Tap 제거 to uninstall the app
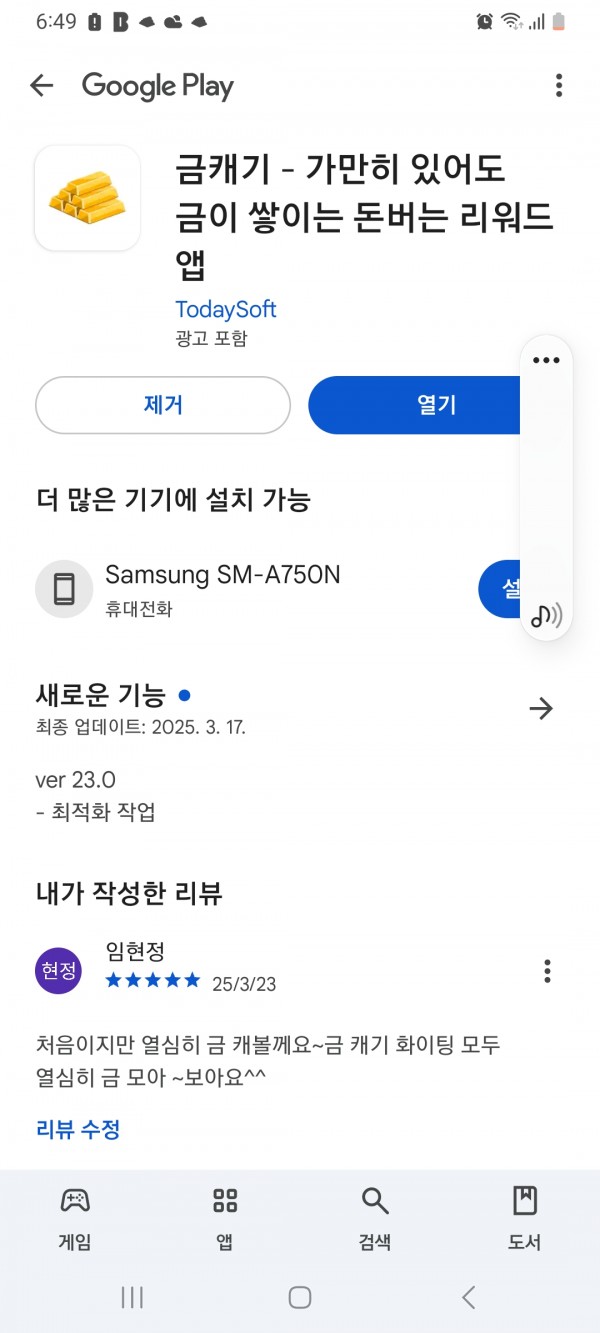The height and width of the screenshot is (1333, 600). pos(163,405)
